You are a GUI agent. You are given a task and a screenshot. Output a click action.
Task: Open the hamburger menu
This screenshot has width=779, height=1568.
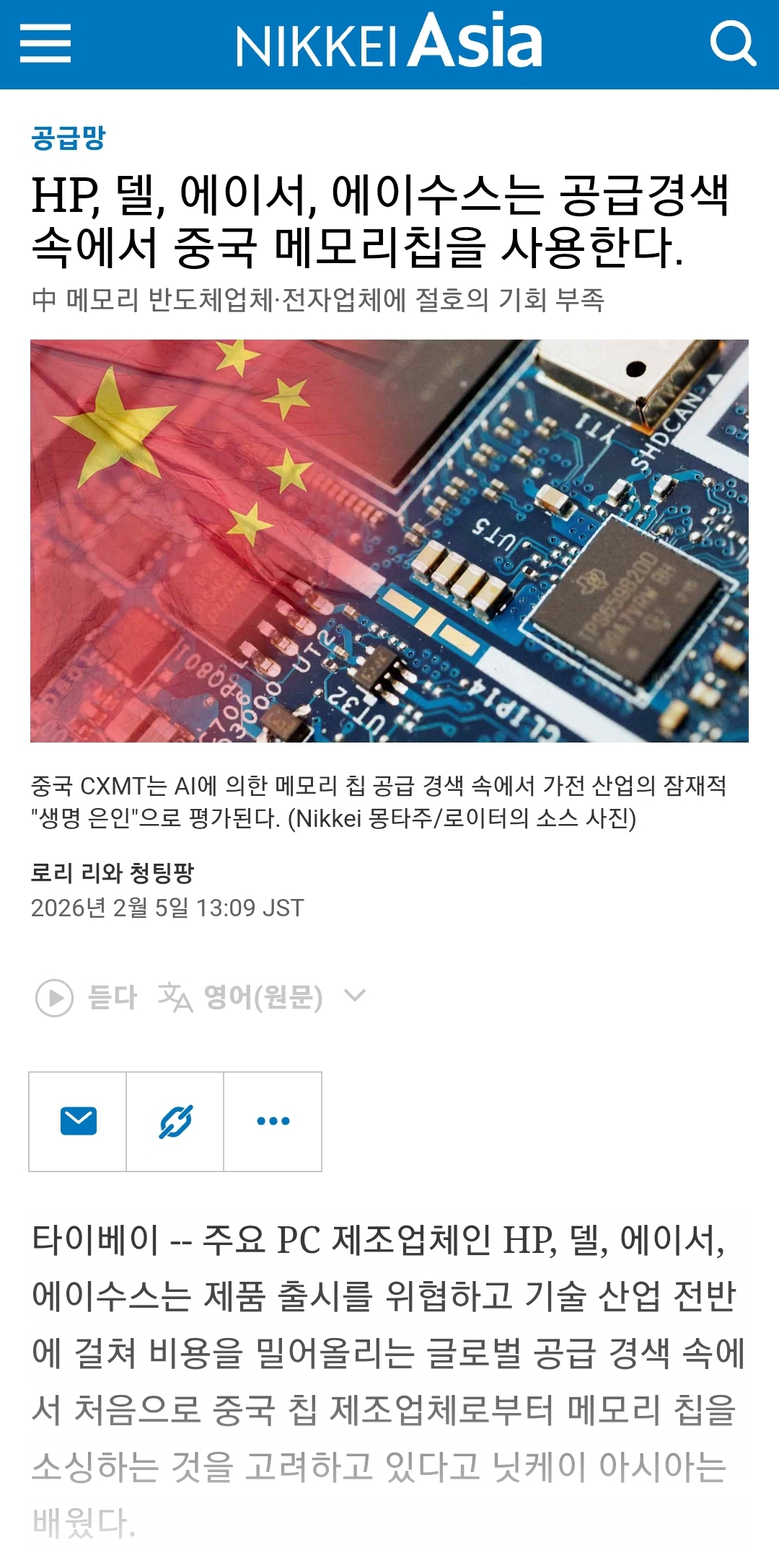[x=45, y=43]
